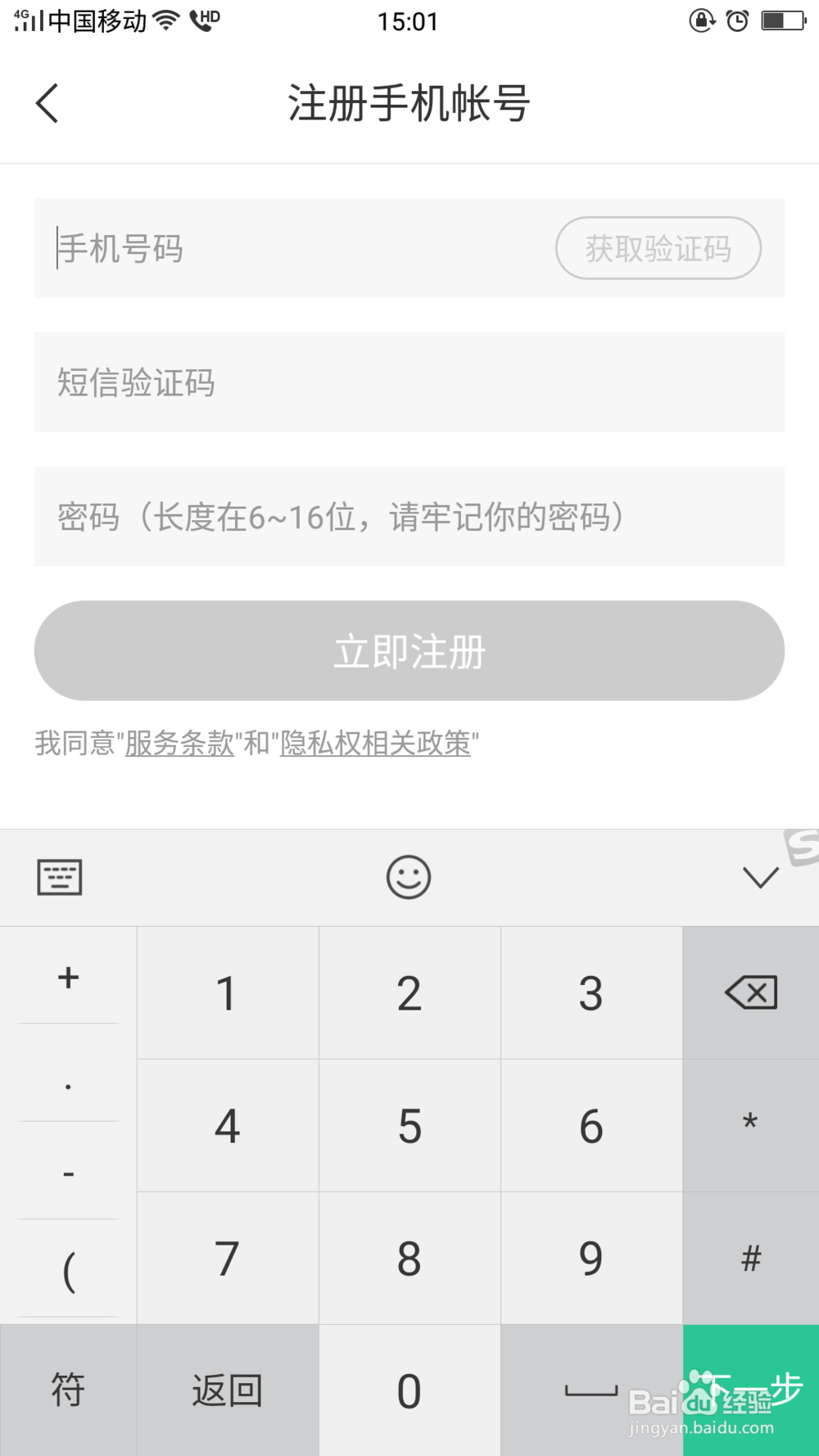Screen dimensions: 819x1456
Task: Tap the alarm clock status bar icon
Action: (x=736, y=21)
